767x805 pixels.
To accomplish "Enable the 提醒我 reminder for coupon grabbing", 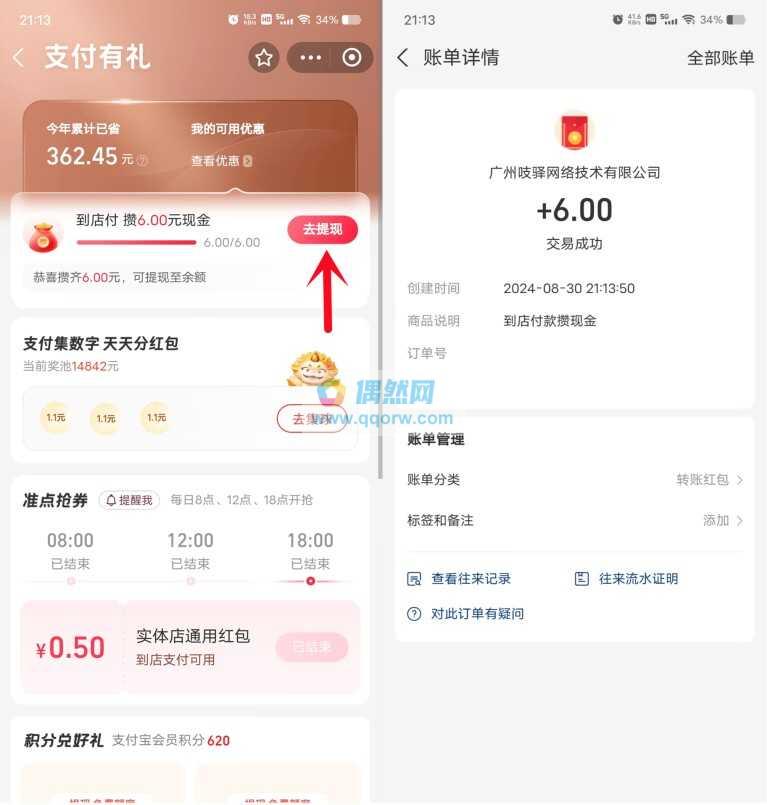I will [129, 500].
